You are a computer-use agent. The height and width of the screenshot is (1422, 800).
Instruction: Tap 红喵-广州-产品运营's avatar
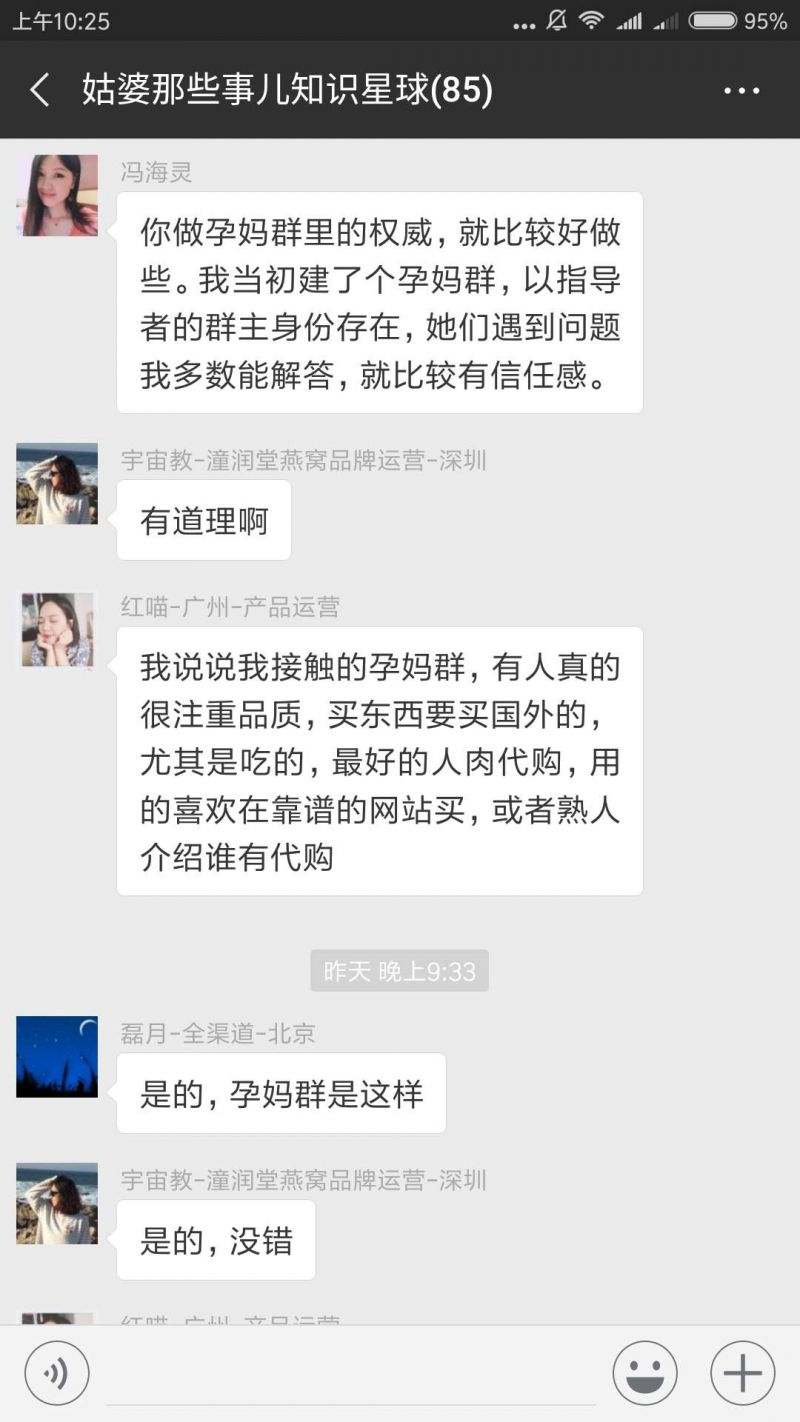[x=57, y=630]
